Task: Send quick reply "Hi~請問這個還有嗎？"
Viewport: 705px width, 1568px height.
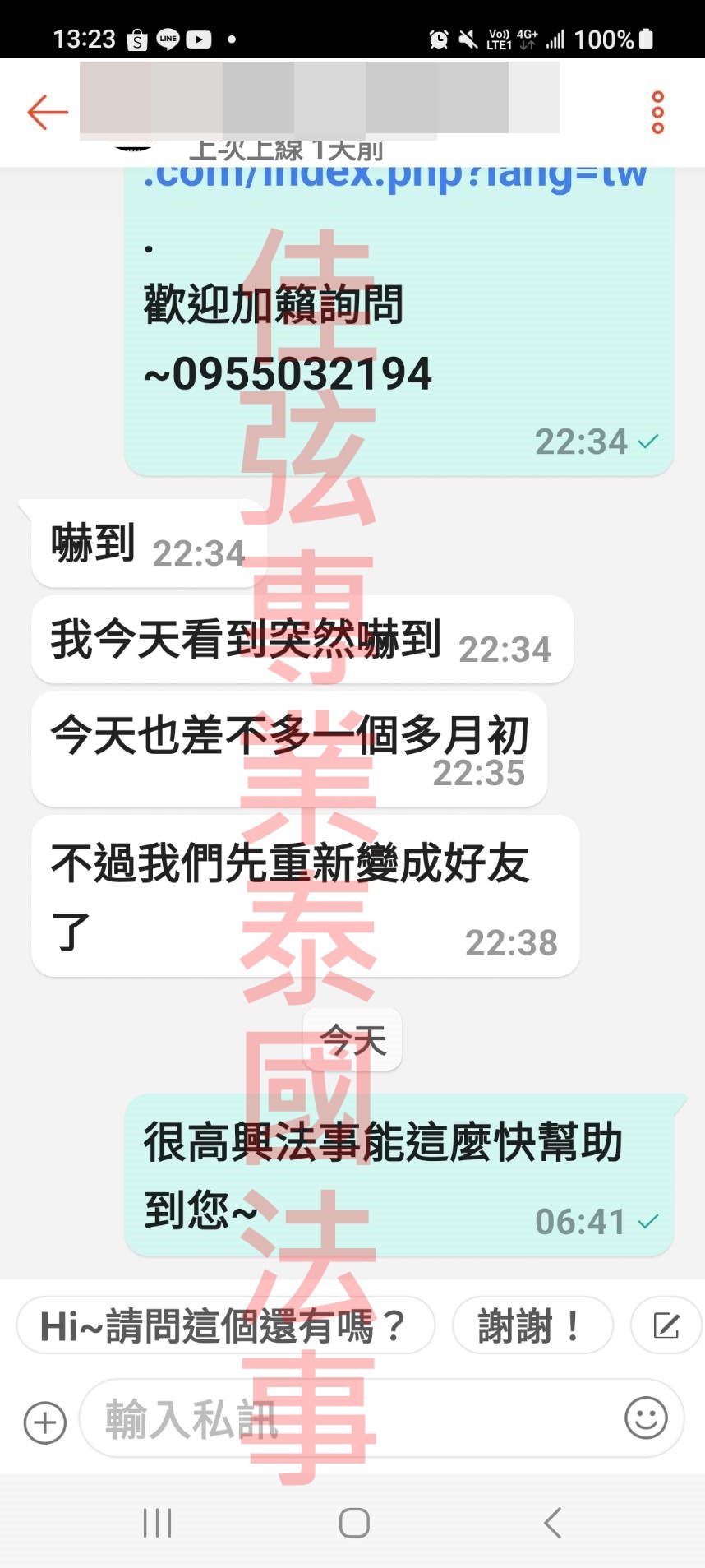Action: (224, 1326)
